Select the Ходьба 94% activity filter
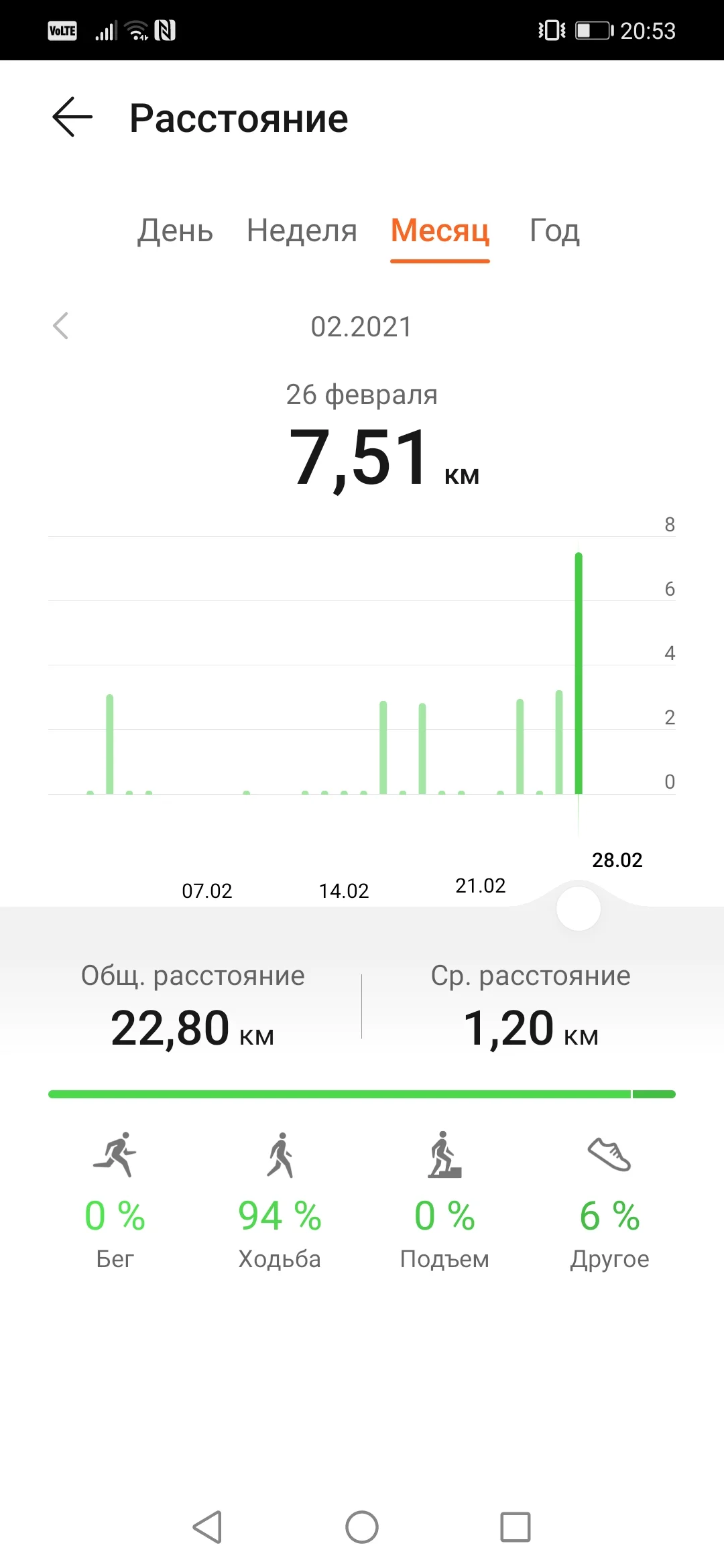Image resolution: width=724 pixels, height=1568 pixels. pyautogui.click(x=280, y=1218)
